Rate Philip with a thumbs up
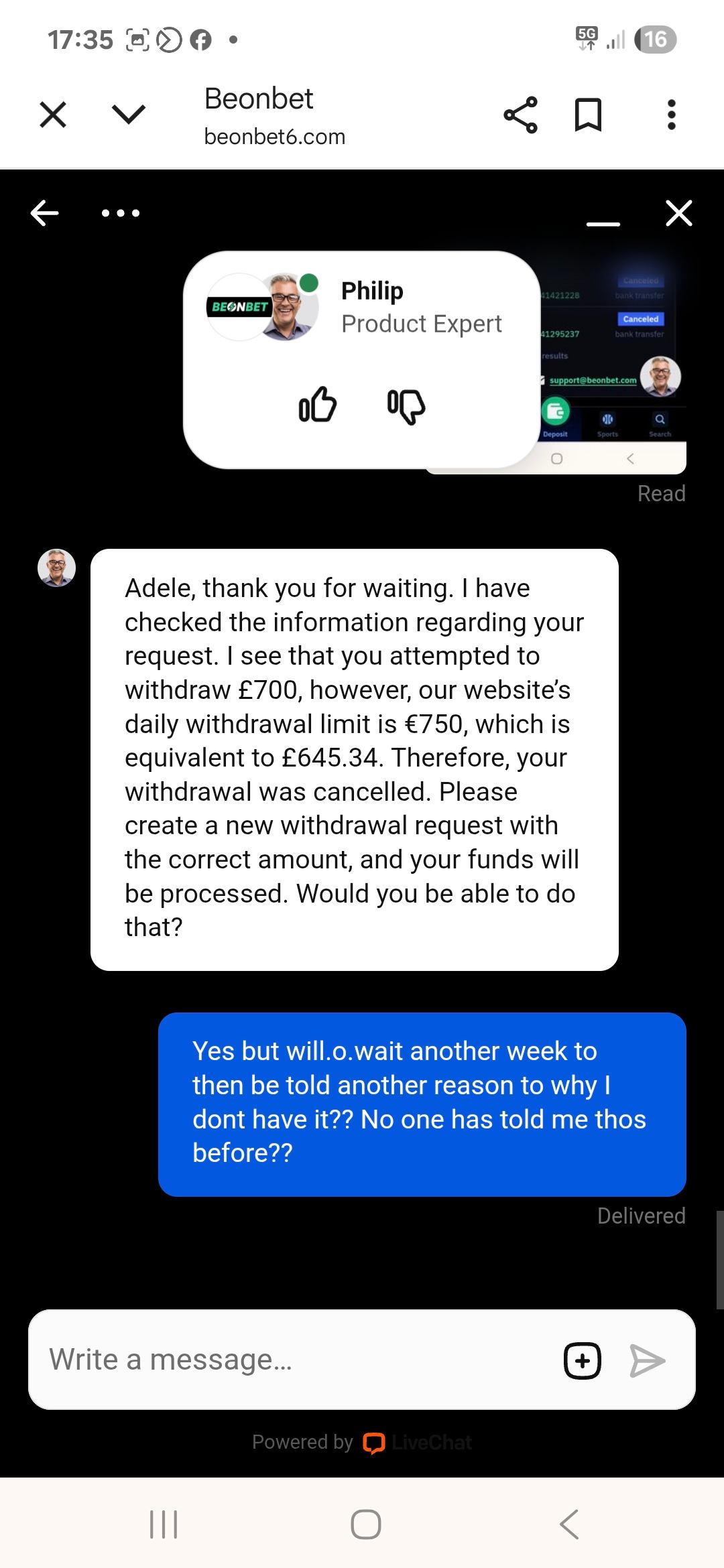The image size is (724, 1568). point(317,405)
